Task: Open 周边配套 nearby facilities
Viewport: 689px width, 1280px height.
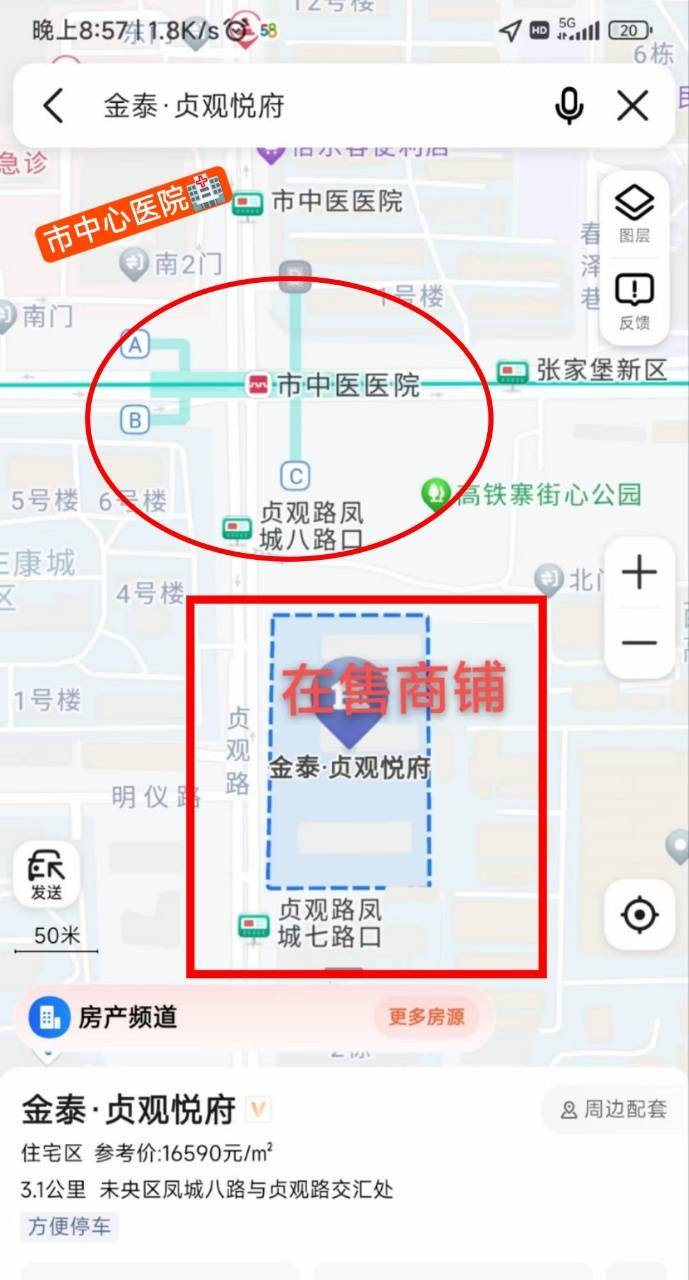Action: [x=613, y=1109]
